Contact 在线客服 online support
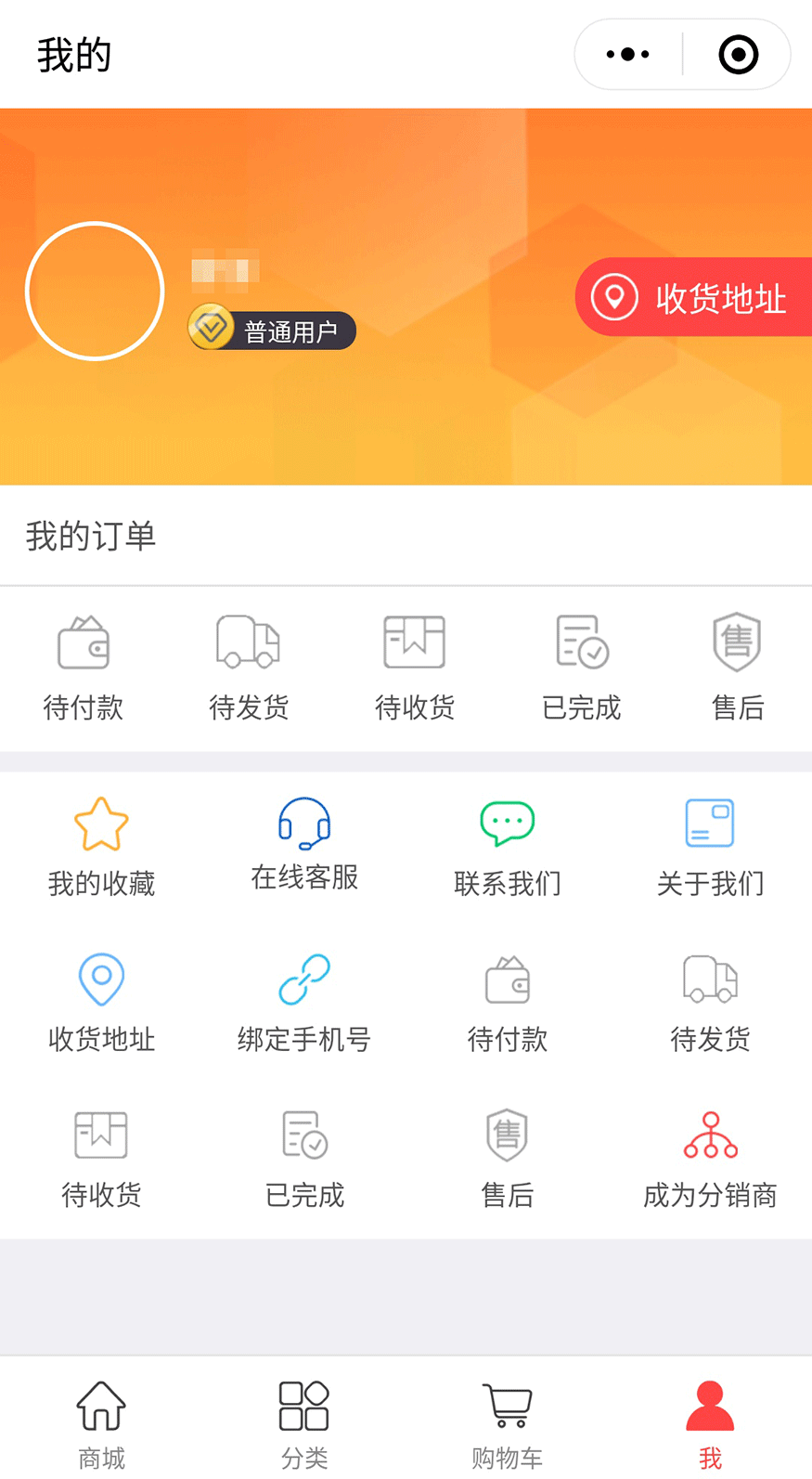The height and width of the screenshot is (1479, 812). click(304, 845)
